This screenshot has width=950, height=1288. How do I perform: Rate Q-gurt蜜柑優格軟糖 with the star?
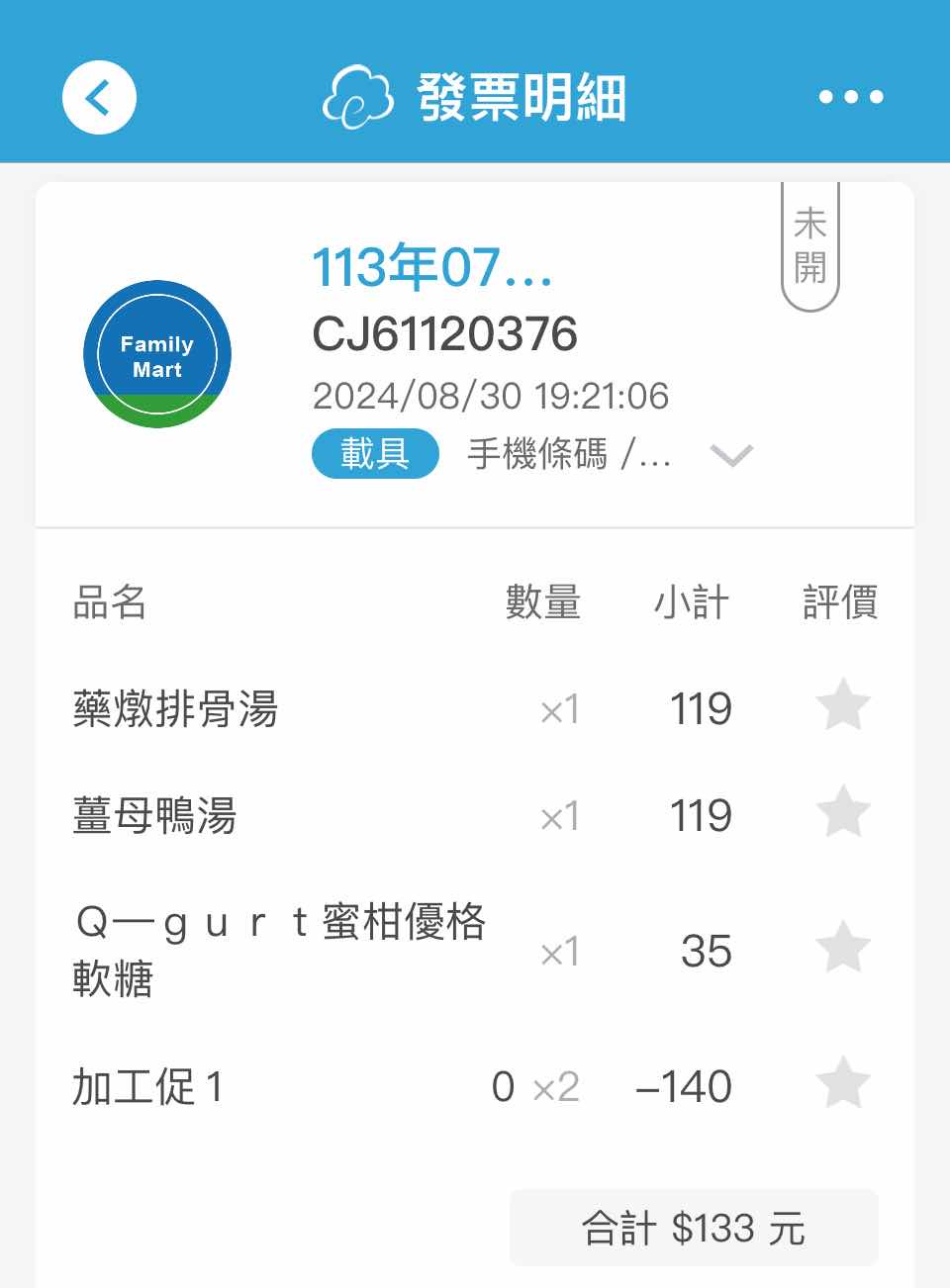tap(843, 948)
